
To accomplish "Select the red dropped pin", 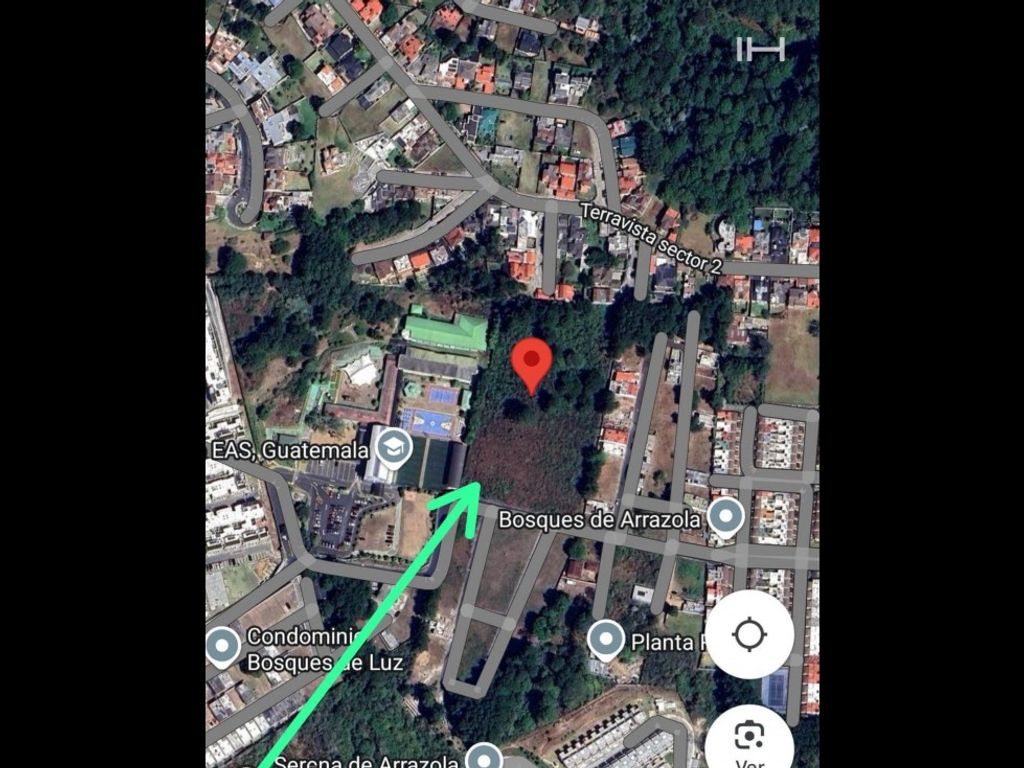I will [x=531, y=362].
